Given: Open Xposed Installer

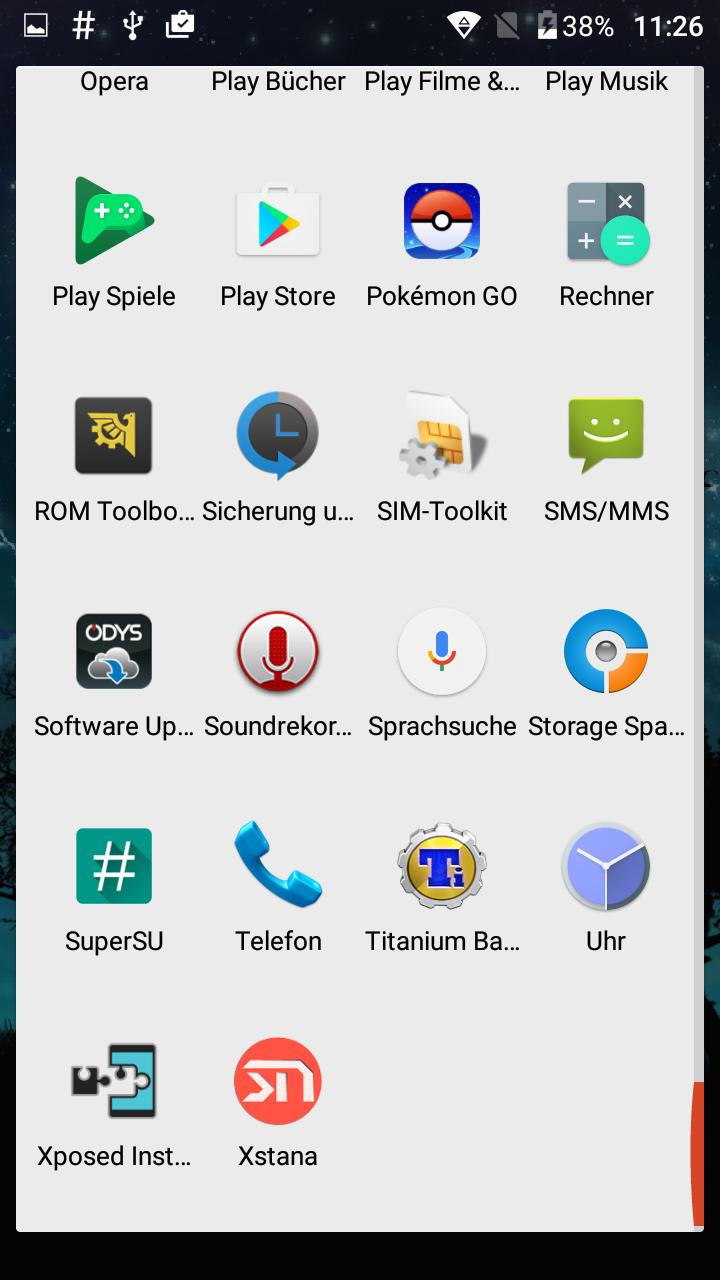Looking at the screenshot, I should coord(114,1082).
